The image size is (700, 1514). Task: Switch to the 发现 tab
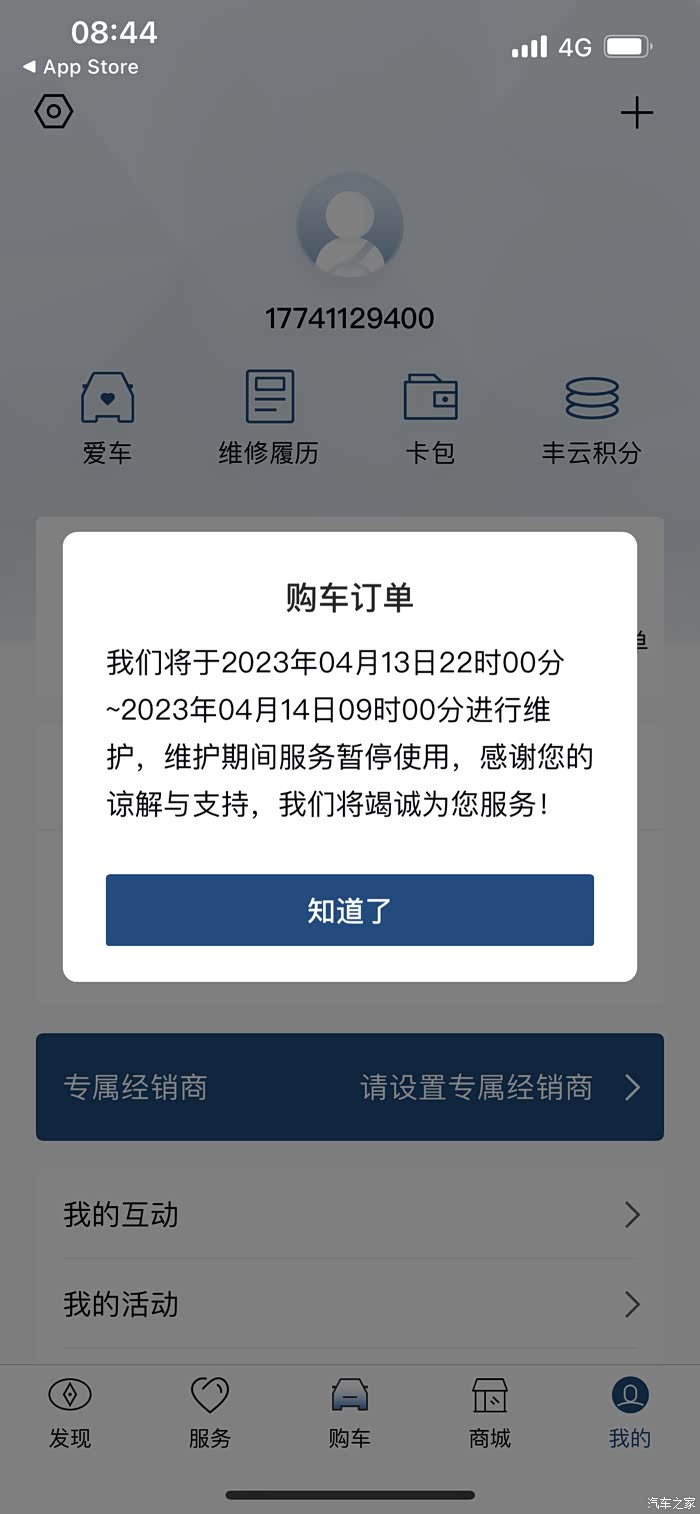click(x=70, y=1413)
